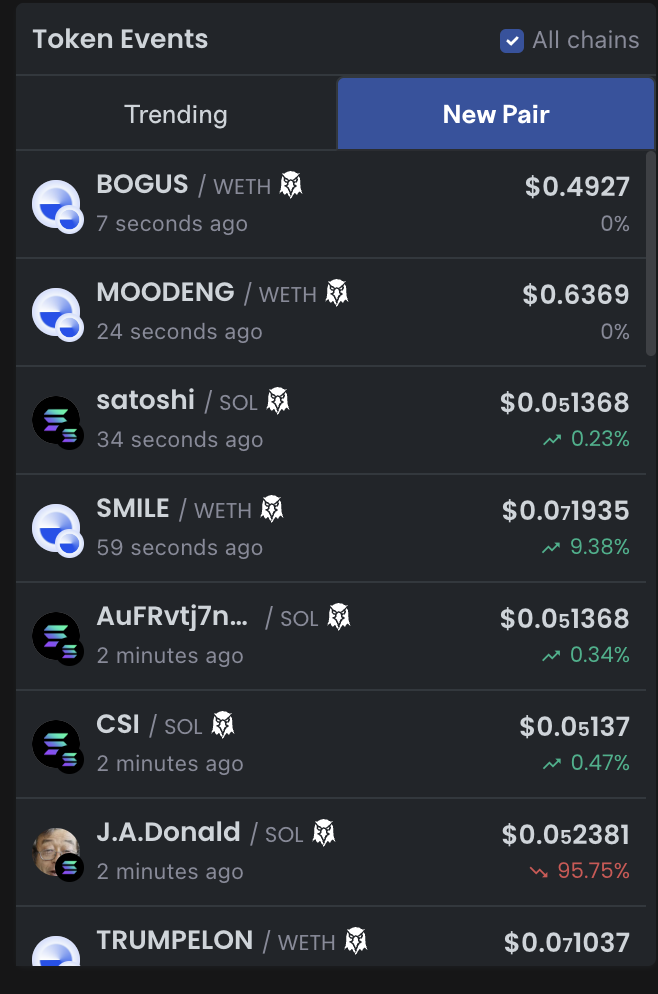Image resolution: width=658 pixels, height=994 pixels.
Task: Open the MOODENG / WETH pair
Action: pos(330,312)
